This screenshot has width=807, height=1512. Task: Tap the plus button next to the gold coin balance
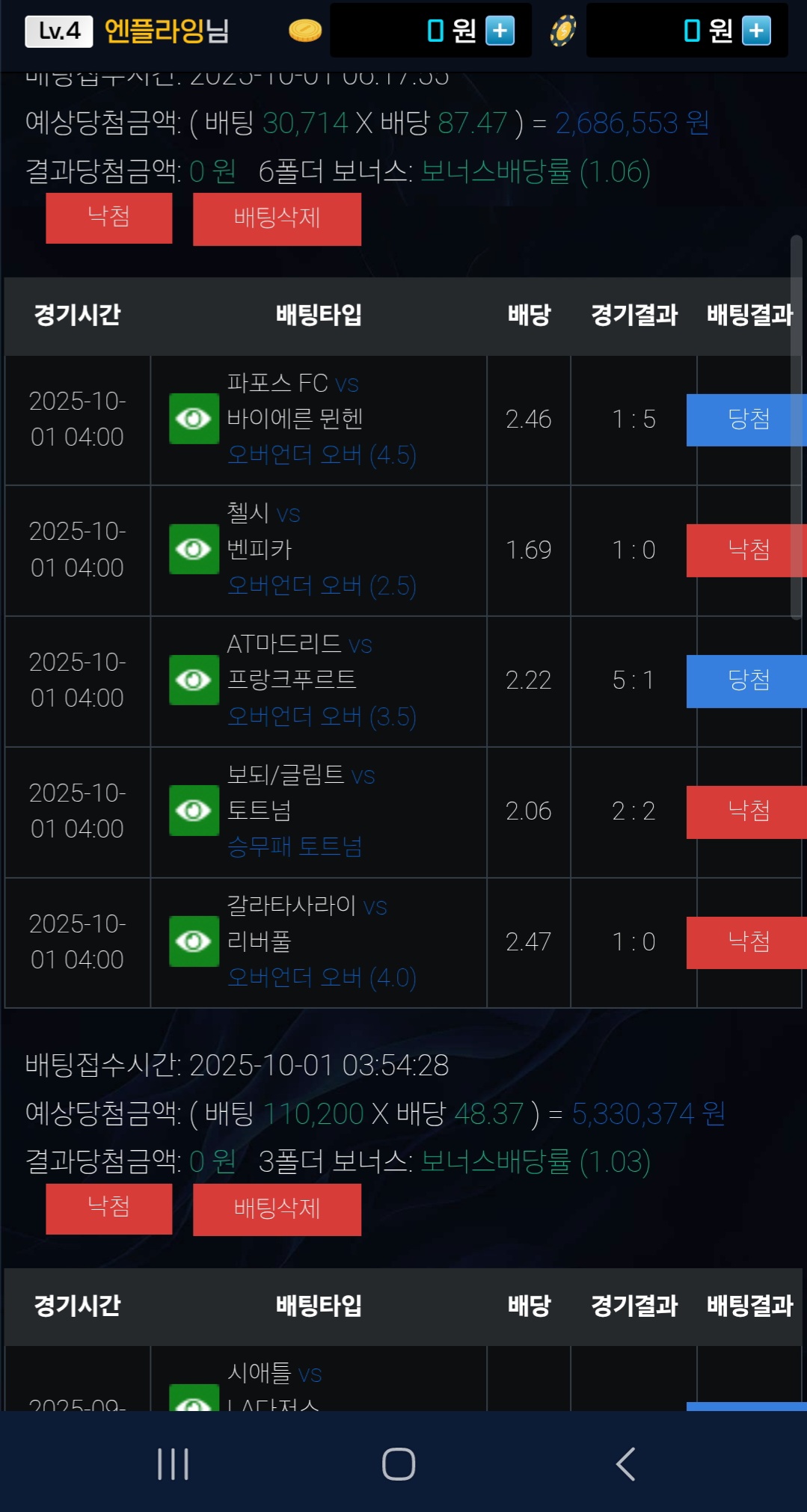pos(500,31)
